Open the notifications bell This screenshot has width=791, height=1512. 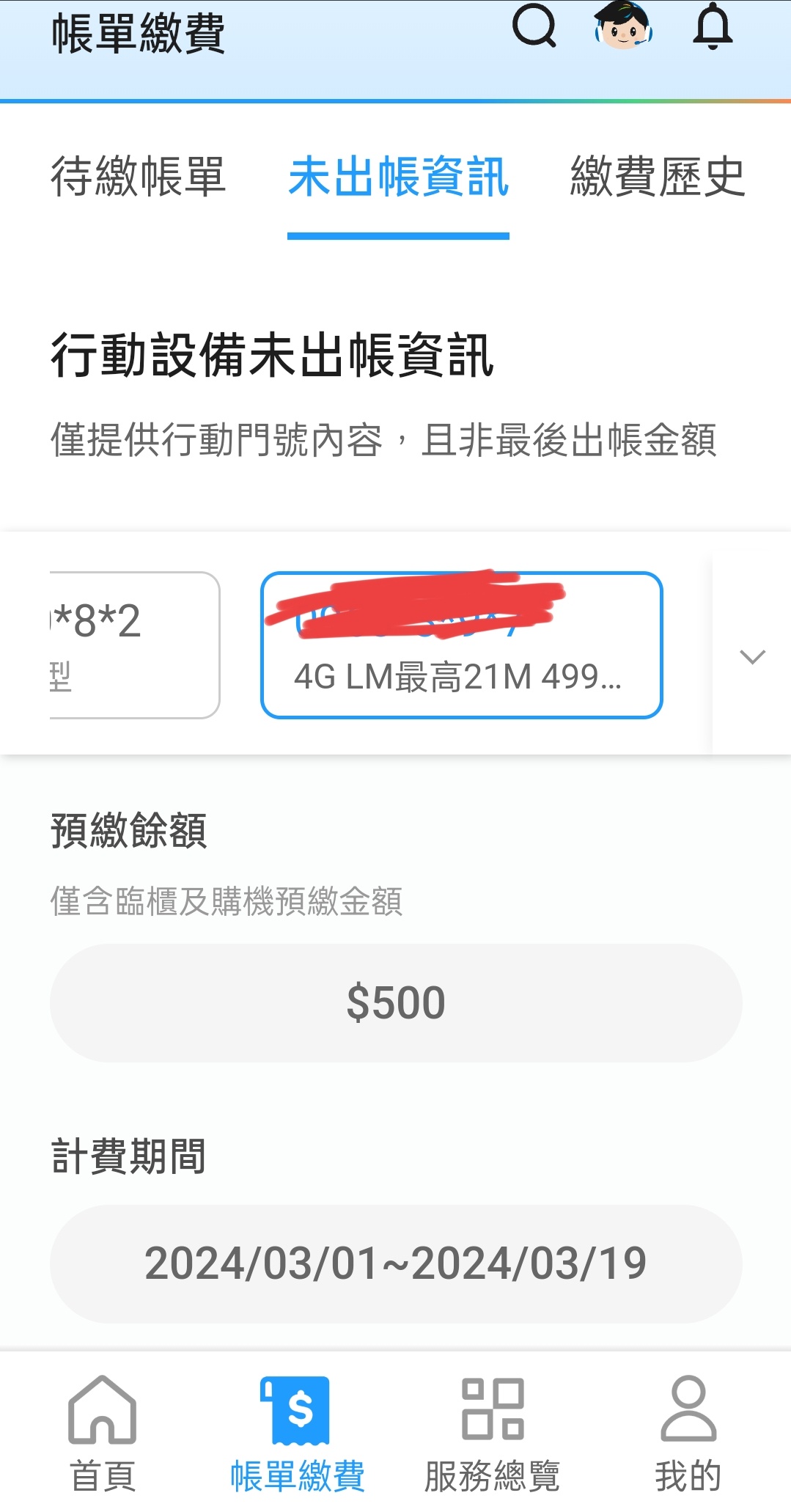click(713, 28)
